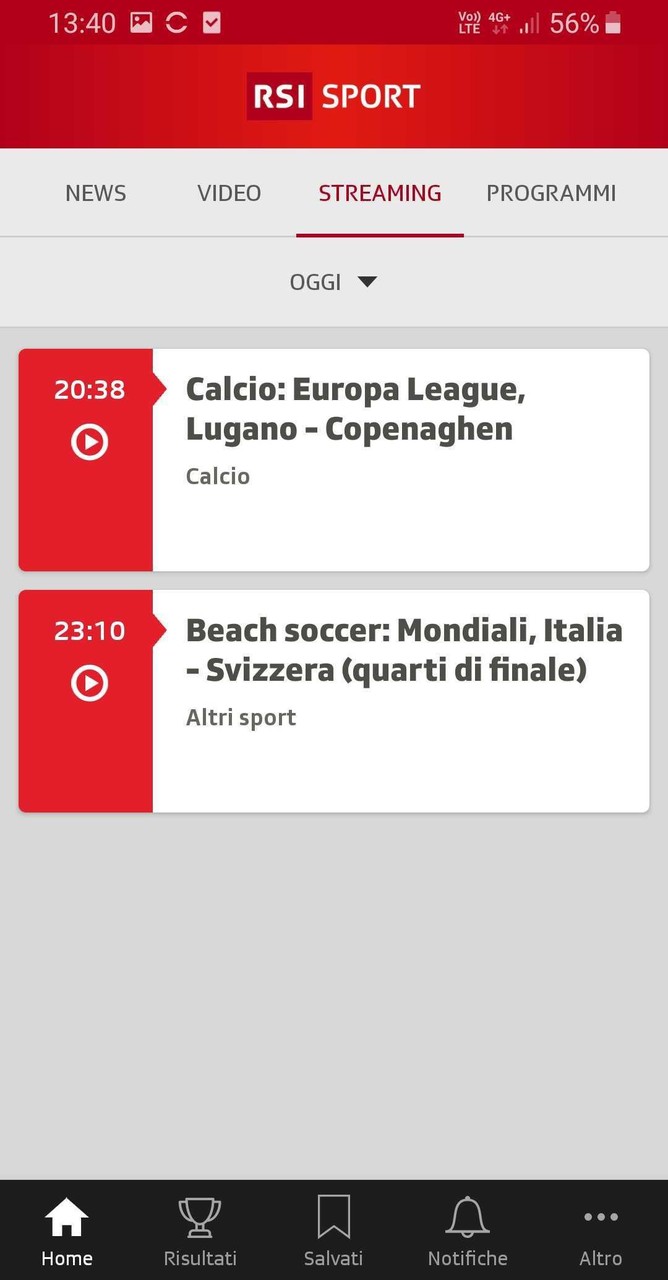Image resolution: width=668 pixels, height=1280 pixels.
Task: Play the 20:38 Calcio stream
Action: click(x=89, y=442)
